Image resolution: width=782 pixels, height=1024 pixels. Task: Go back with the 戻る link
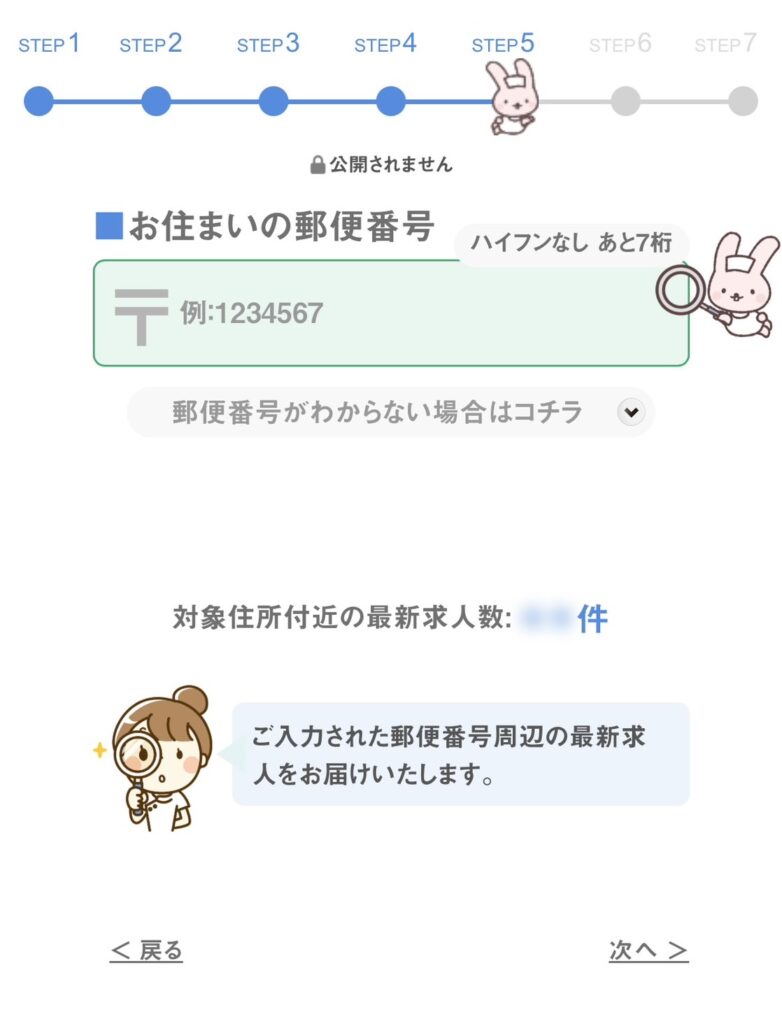[x=147, y=950]
